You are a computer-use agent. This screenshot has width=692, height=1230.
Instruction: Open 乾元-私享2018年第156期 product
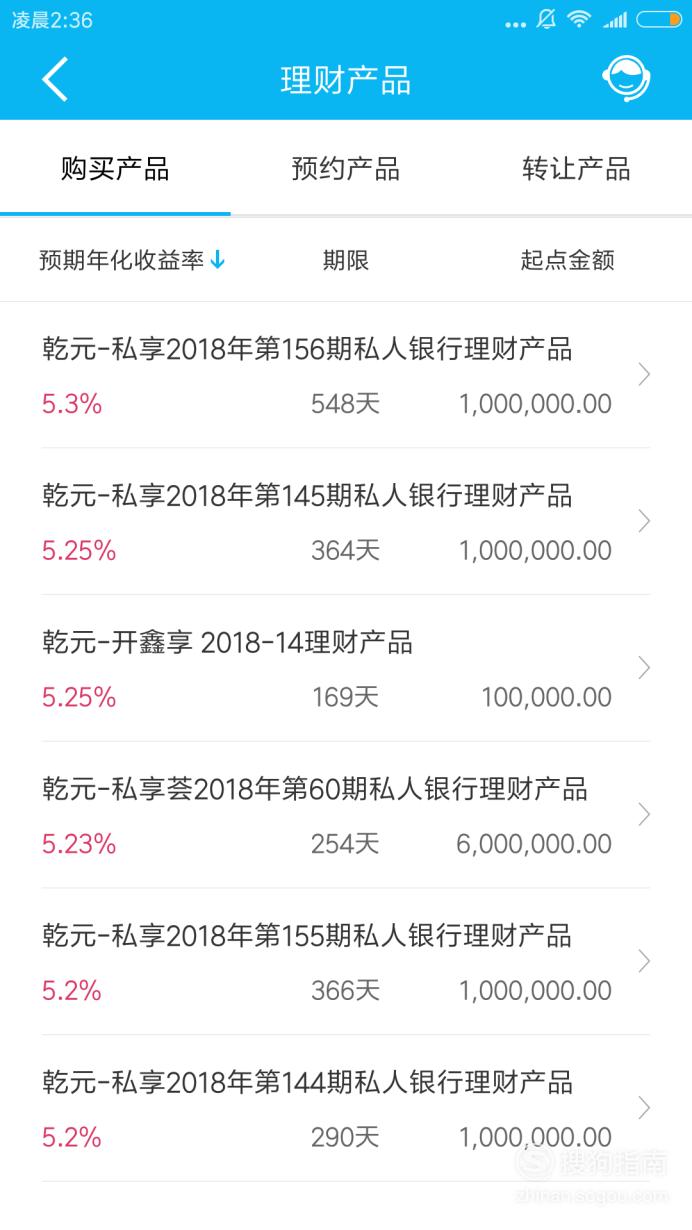[x=346, y=375]
